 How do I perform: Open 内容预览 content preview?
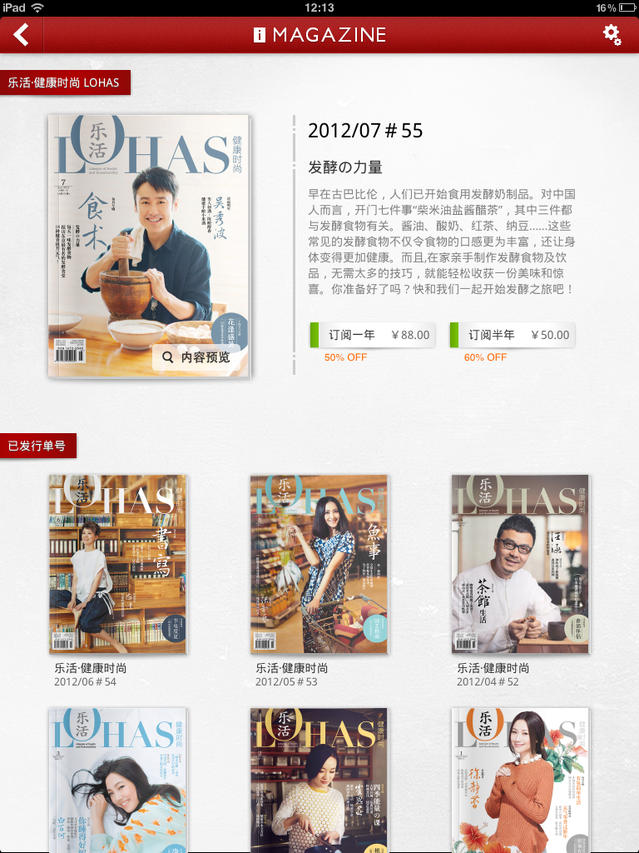(196, 357)
